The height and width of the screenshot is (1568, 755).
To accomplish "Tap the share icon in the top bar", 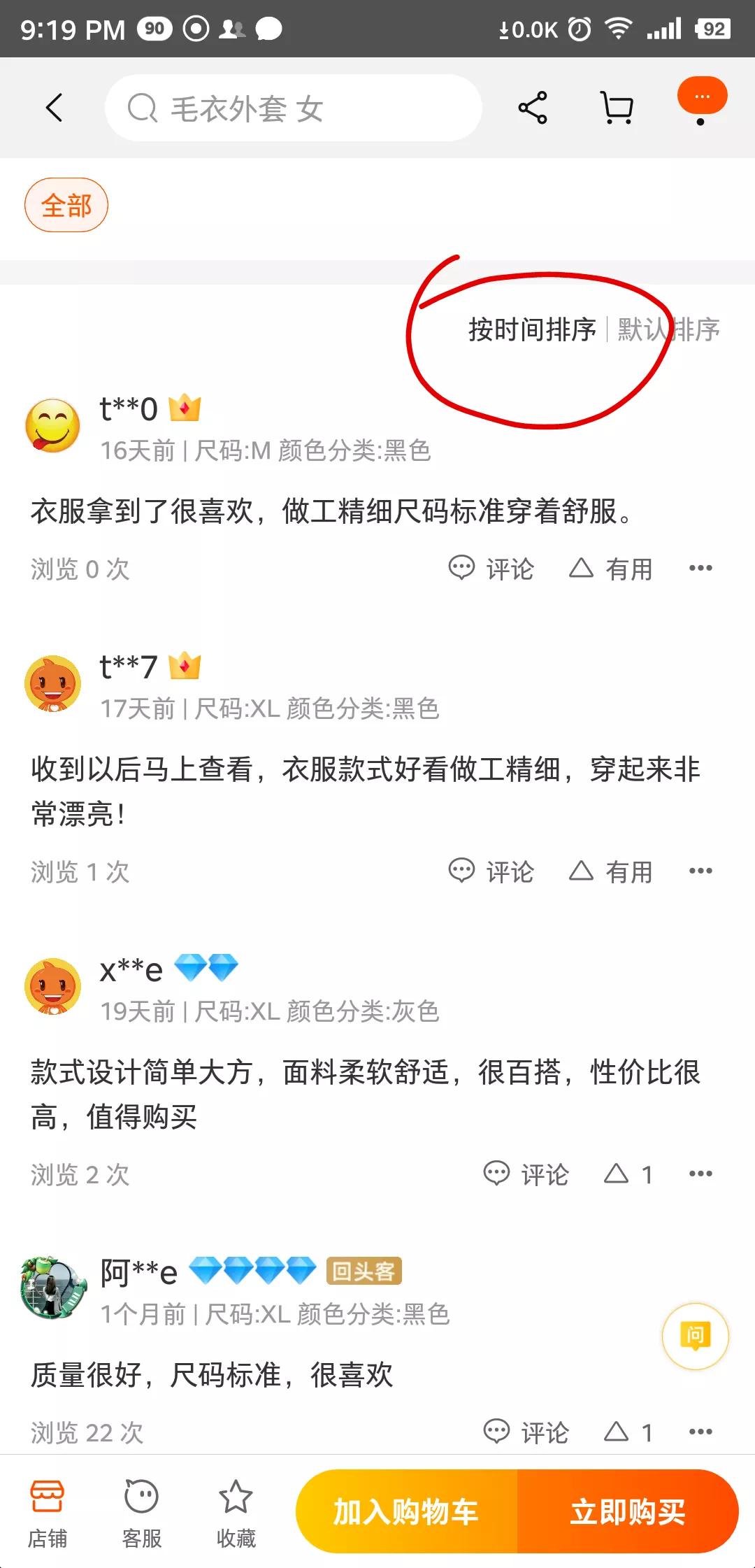I will (532, 106).
